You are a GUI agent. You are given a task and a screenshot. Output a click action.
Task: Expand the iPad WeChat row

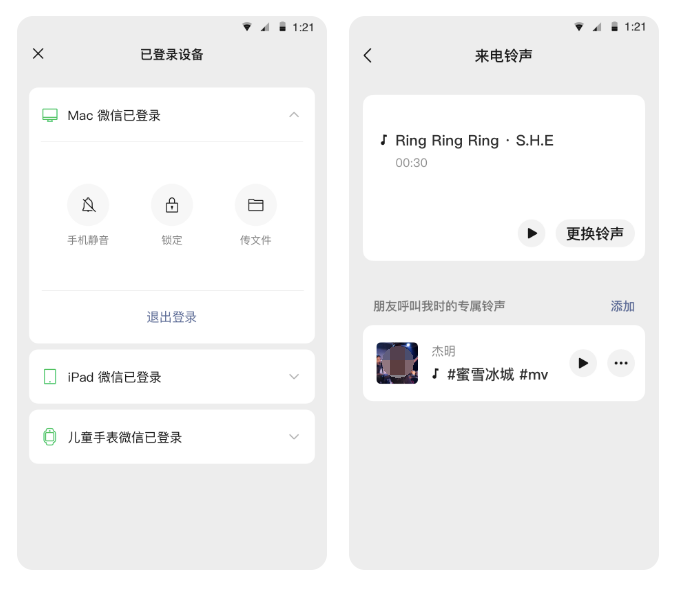293,377
